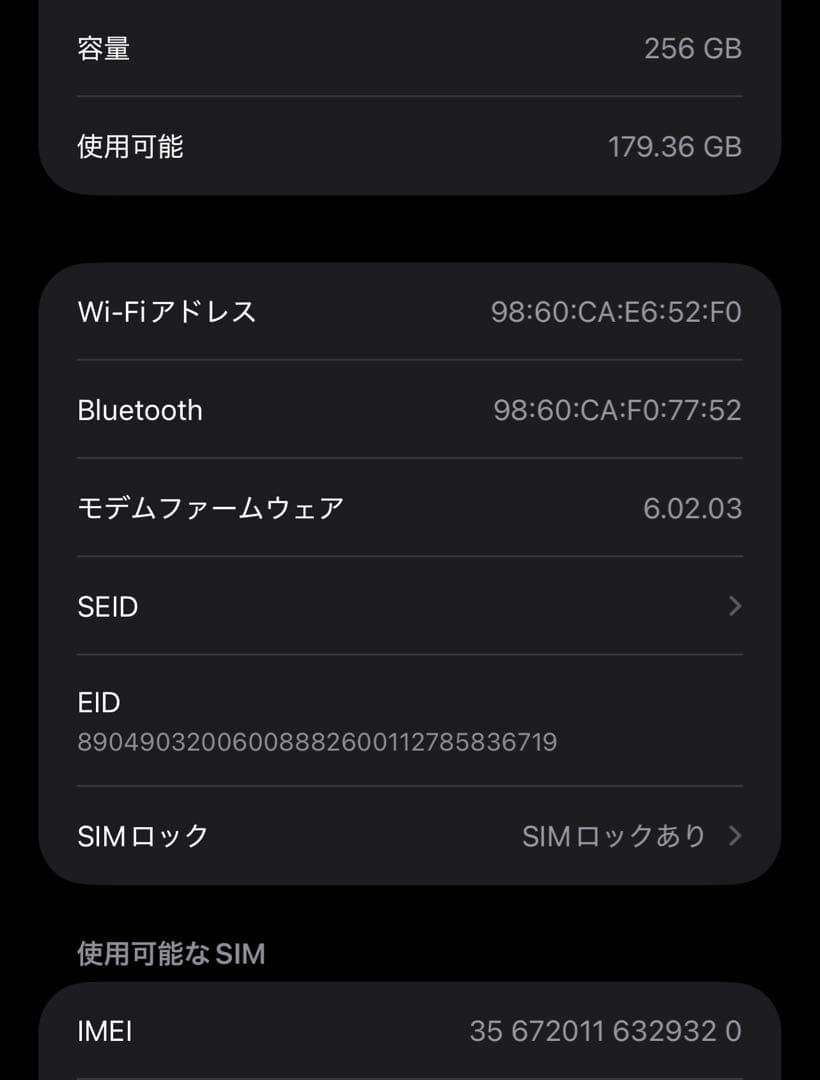Tap SEID label text
This screenshot has width=820, height=1080.
(x=107, y=606)
